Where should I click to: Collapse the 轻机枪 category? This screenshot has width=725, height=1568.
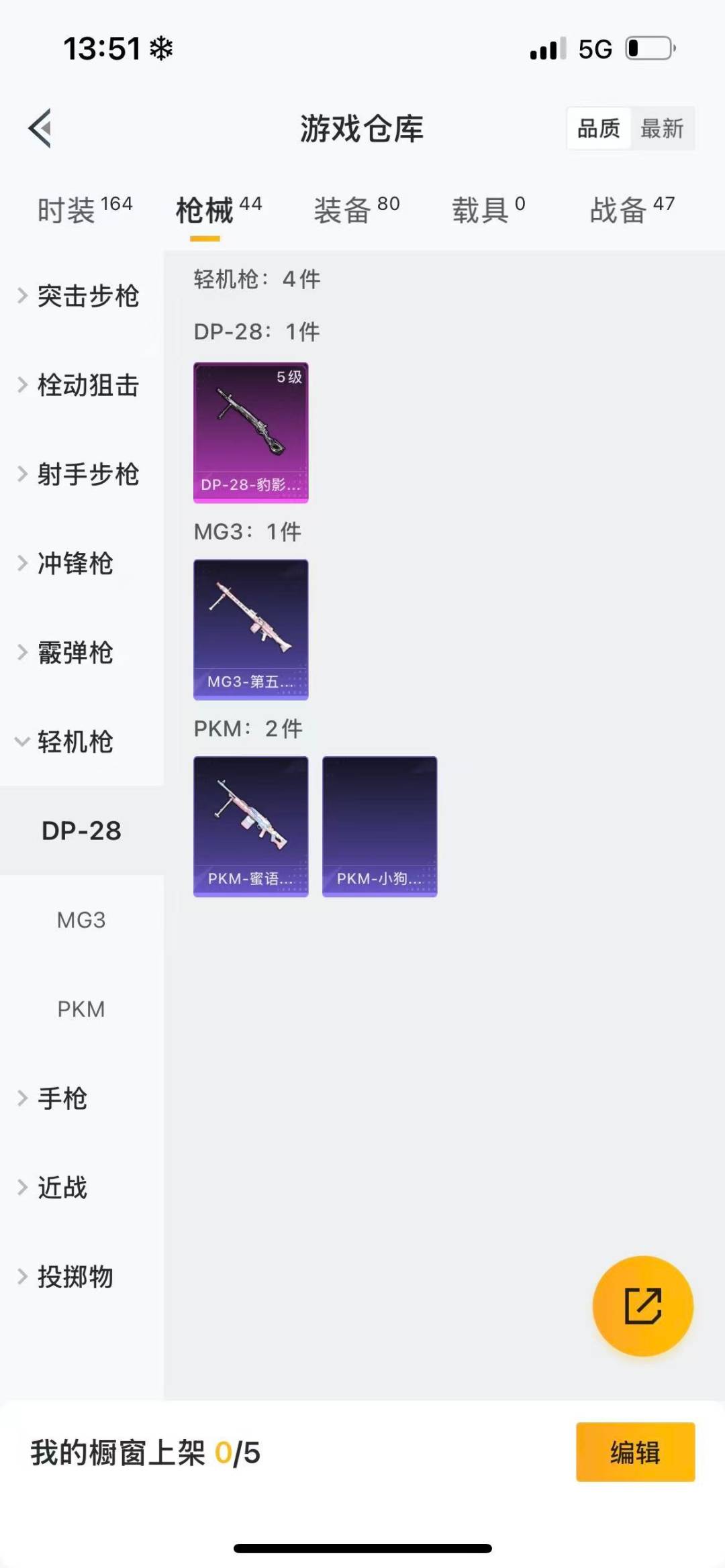pos(74,742)
